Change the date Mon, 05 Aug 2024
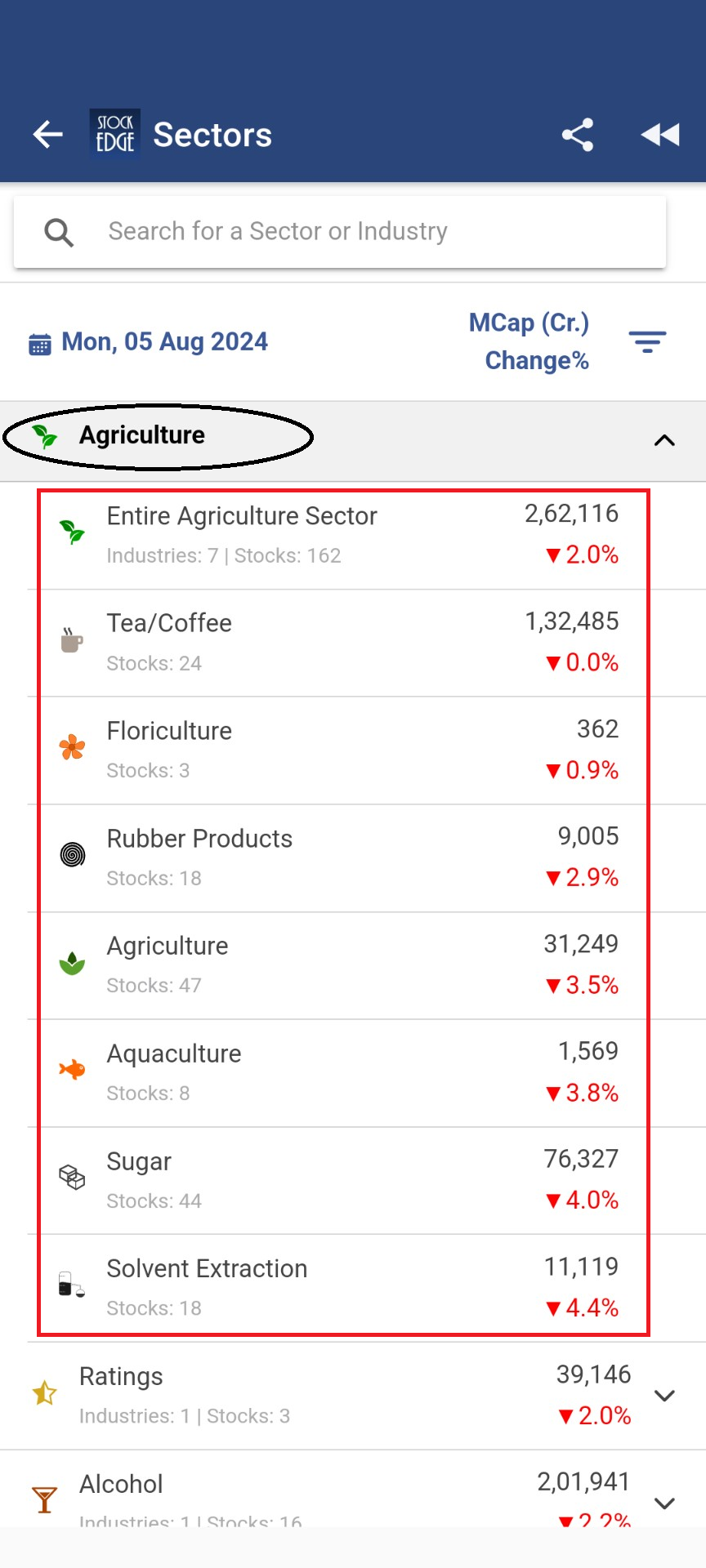The image size is (706, 1568). [149, 342]
